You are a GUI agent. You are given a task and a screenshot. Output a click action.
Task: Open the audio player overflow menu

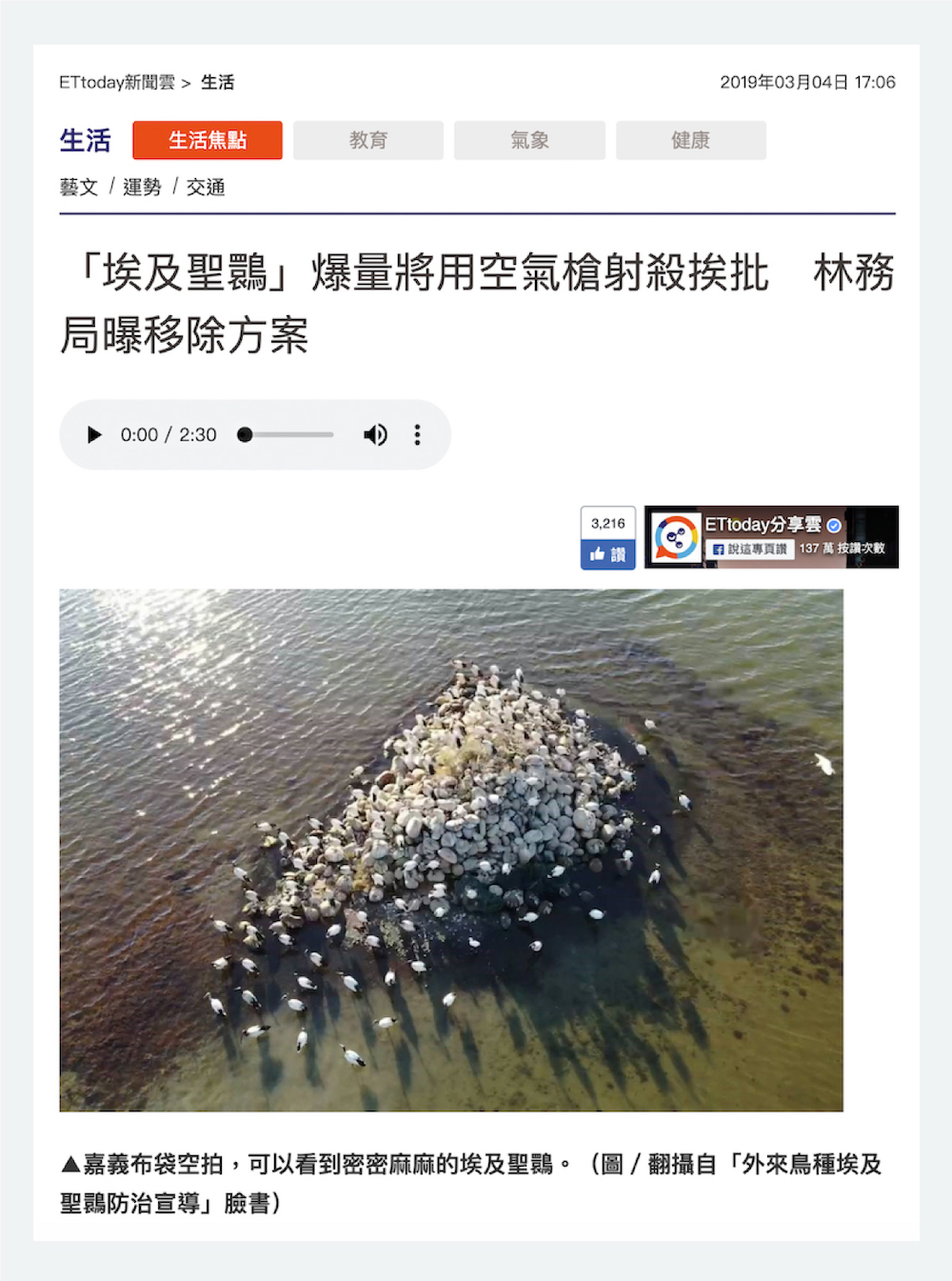coord(417,435)
